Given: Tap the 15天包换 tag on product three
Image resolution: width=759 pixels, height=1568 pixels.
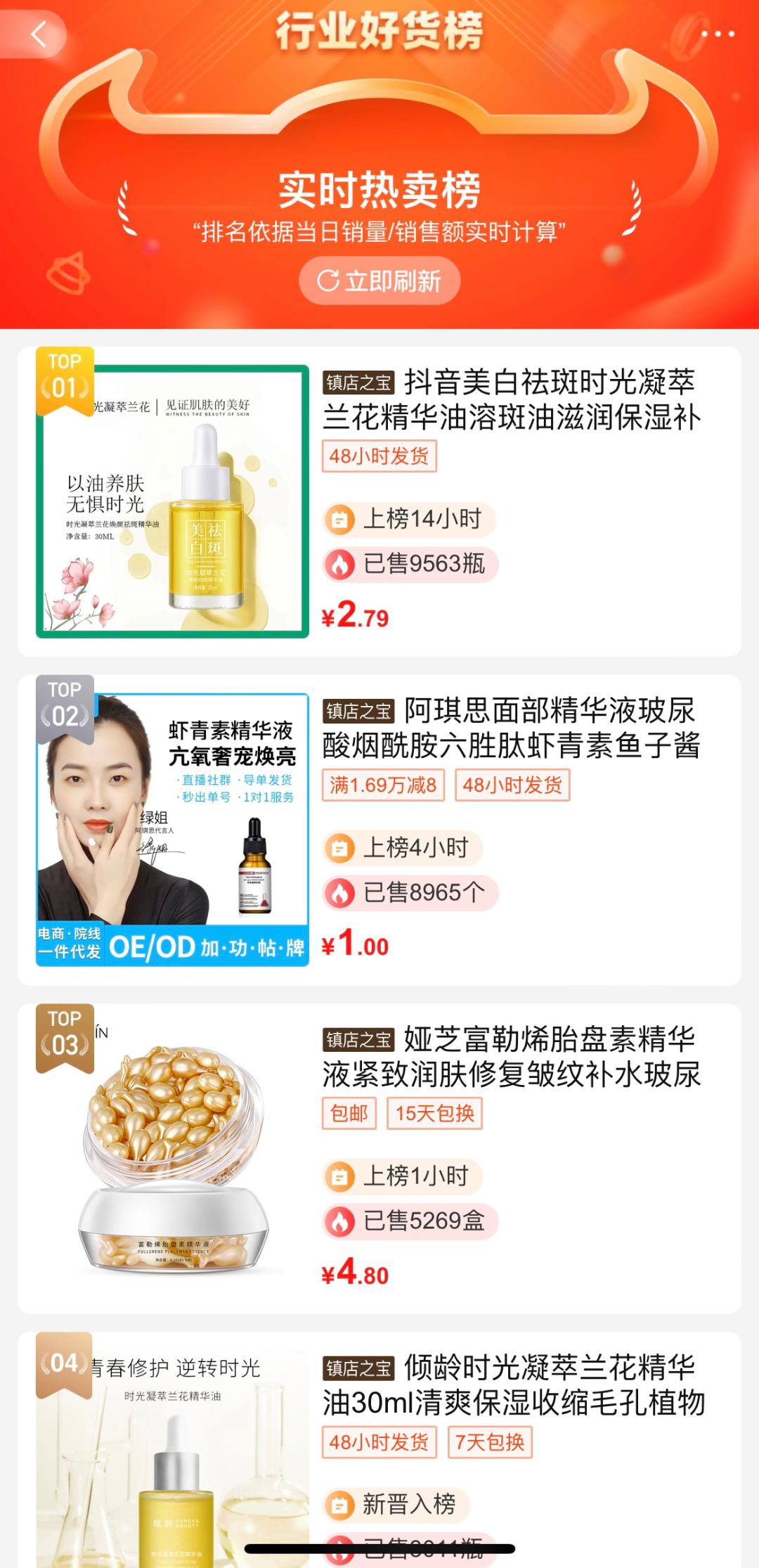Looking at the screenshot, I should tap(434, 1114).
